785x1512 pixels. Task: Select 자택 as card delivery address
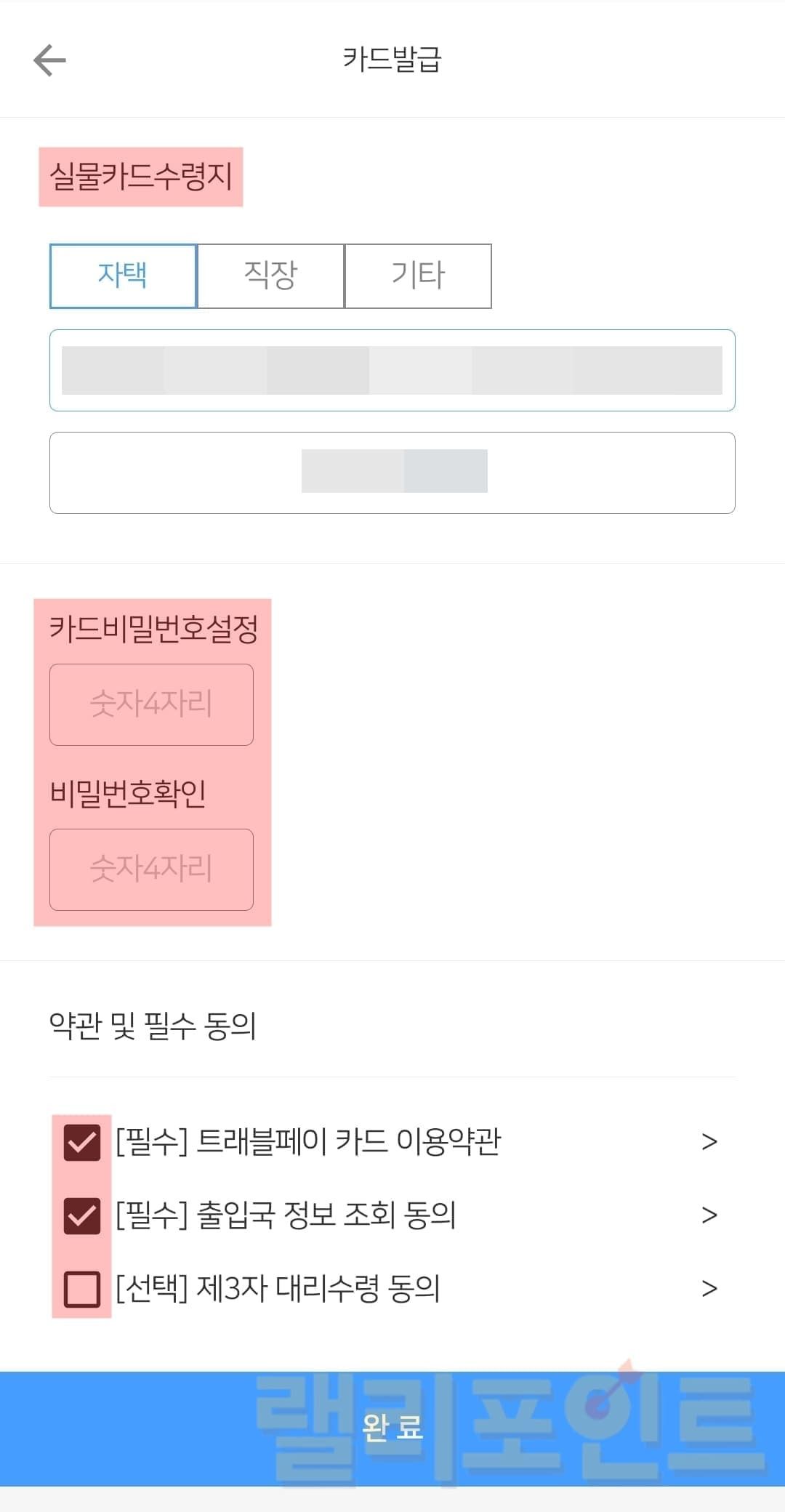(x=123, y=276)
